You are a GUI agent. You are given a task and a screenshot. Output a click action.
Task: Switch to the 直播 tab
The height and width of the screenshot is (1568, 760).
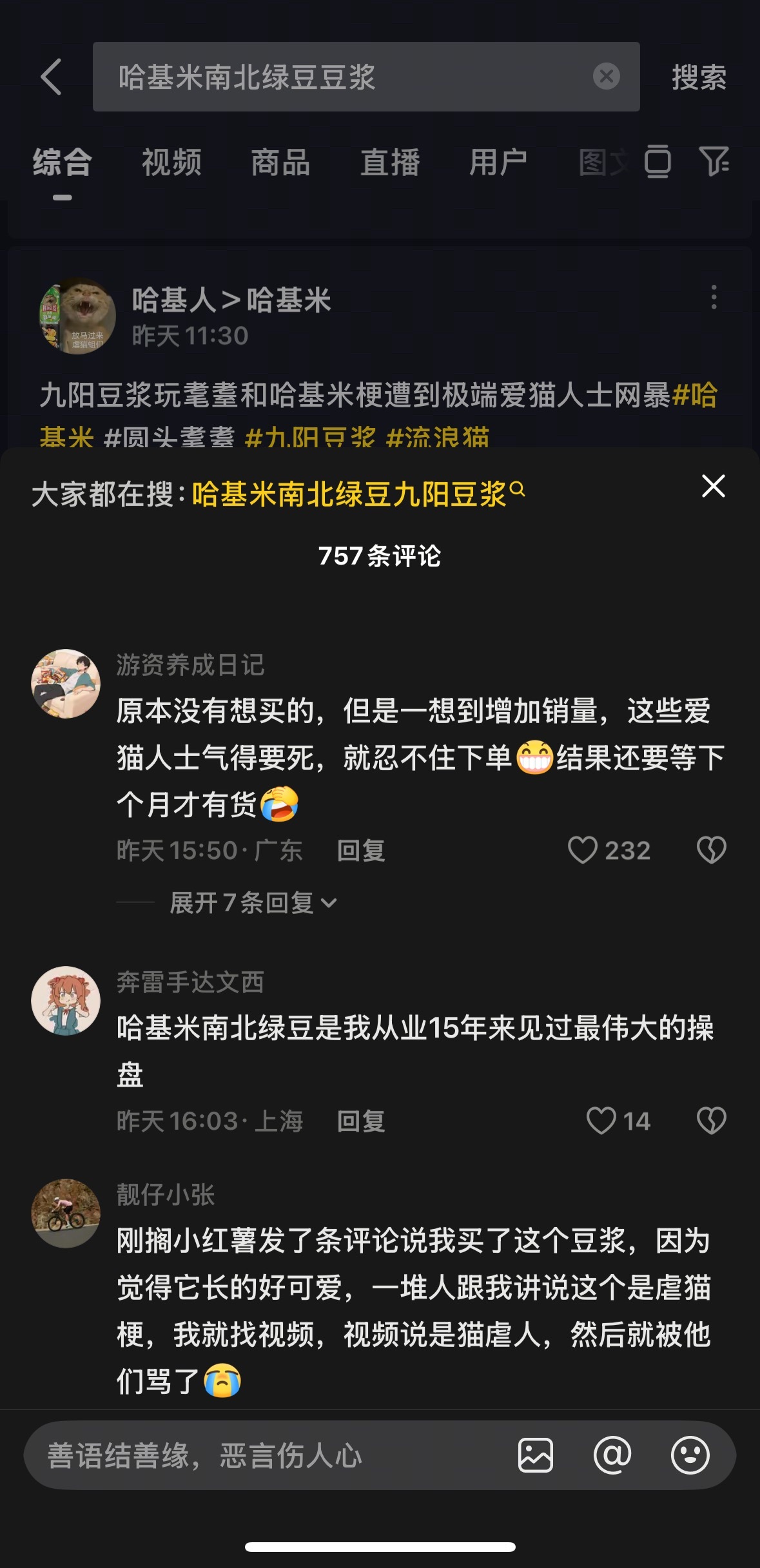click(390, 162)
